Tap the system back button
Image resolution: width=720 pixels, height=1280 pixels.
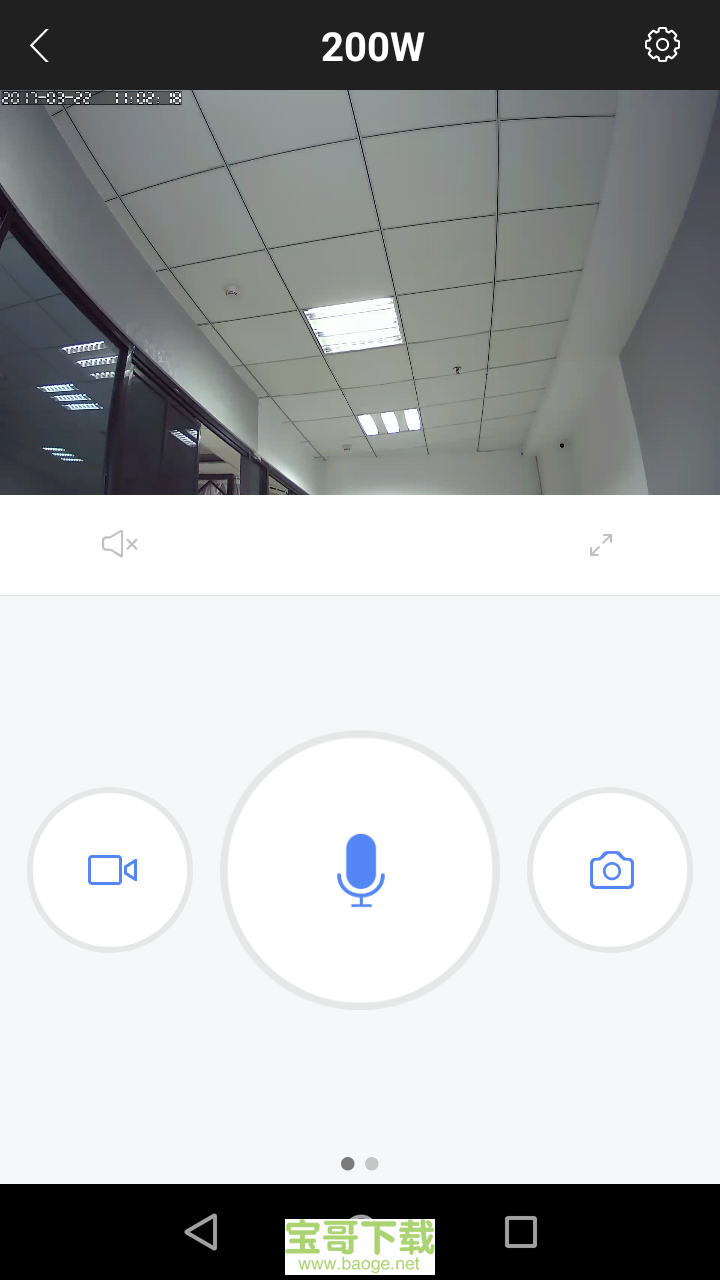tap(201, 1231)
